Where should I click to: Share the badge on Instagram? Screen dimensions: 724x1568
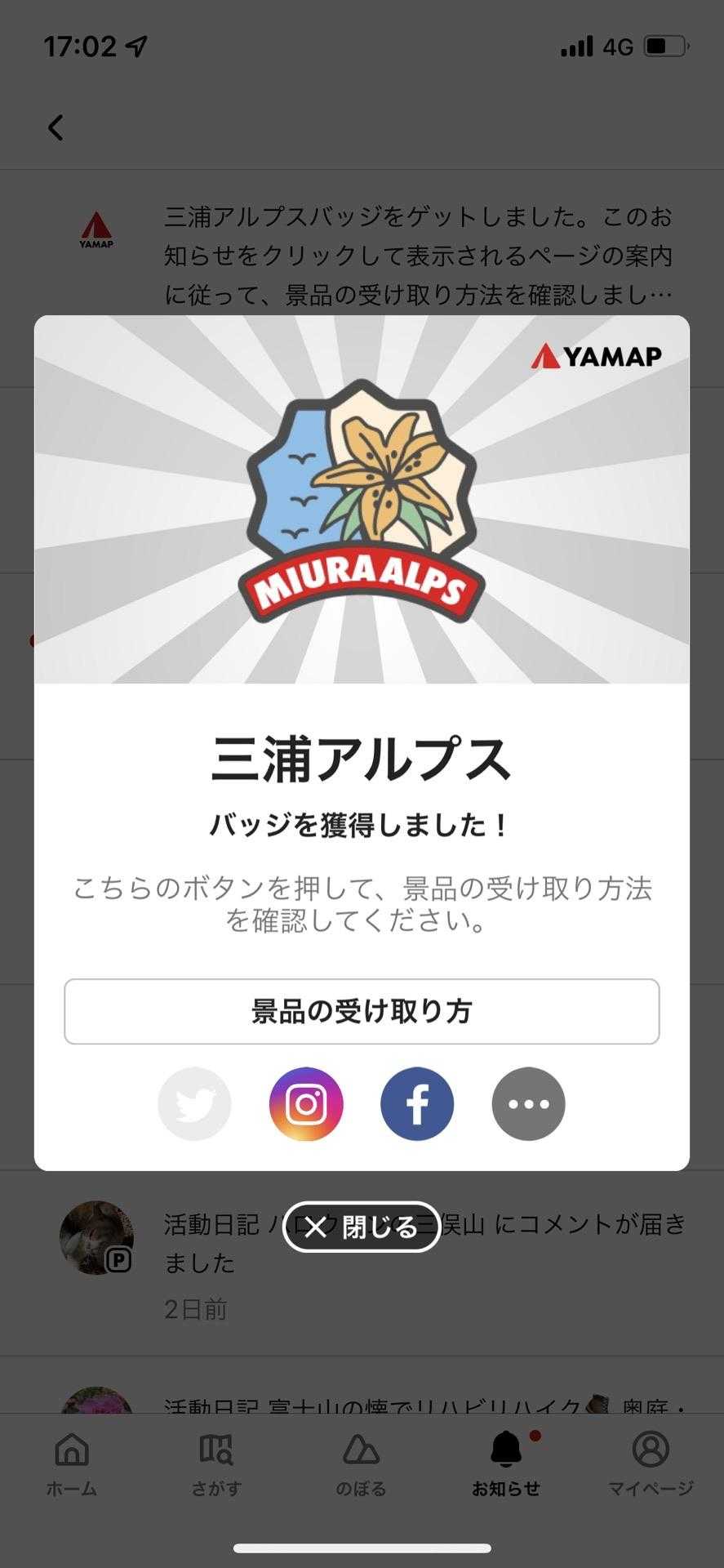(306, 1104)
